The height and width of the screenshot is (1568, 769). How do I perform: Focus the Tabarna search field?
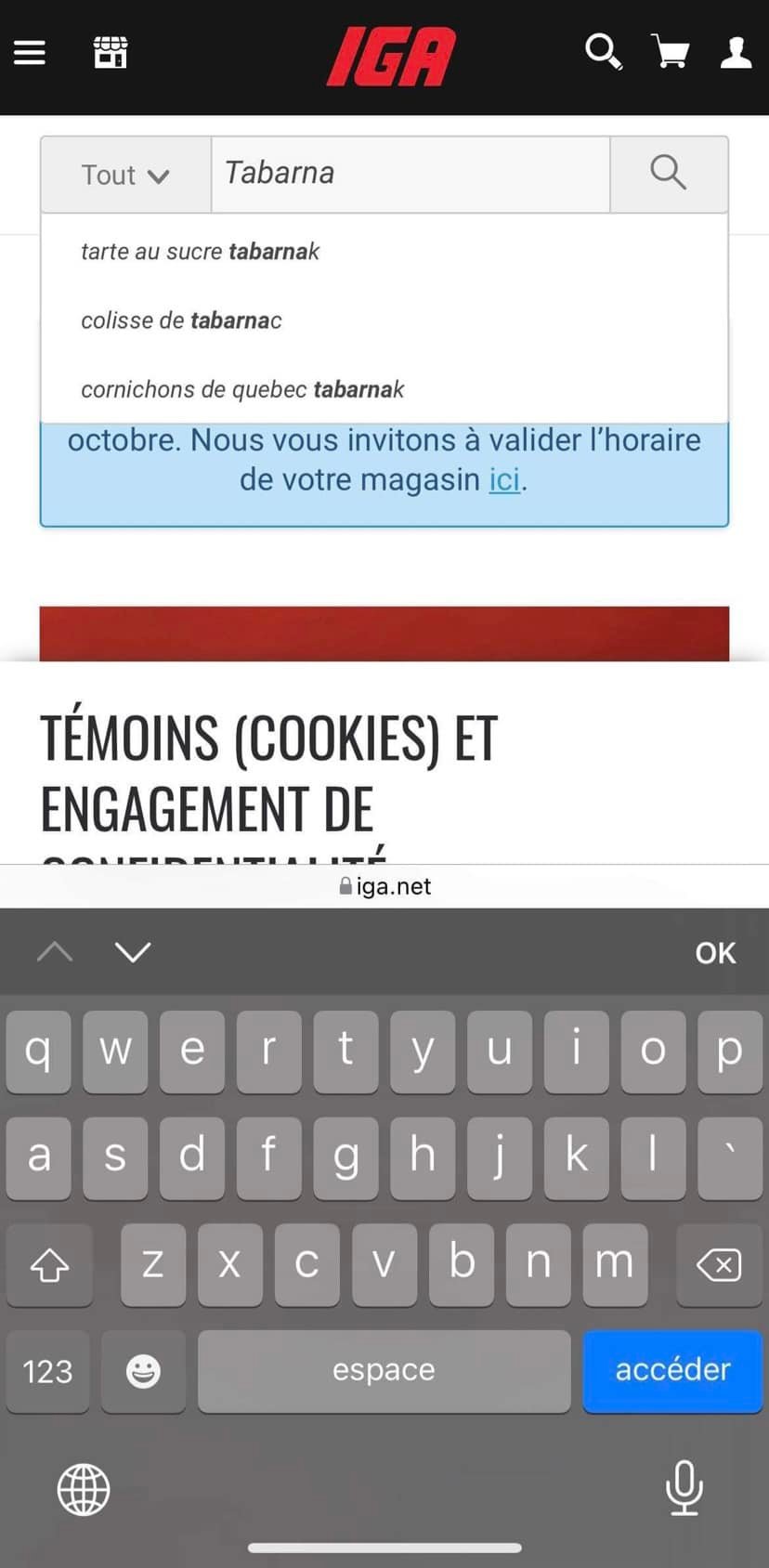click(x=410, y=174)
